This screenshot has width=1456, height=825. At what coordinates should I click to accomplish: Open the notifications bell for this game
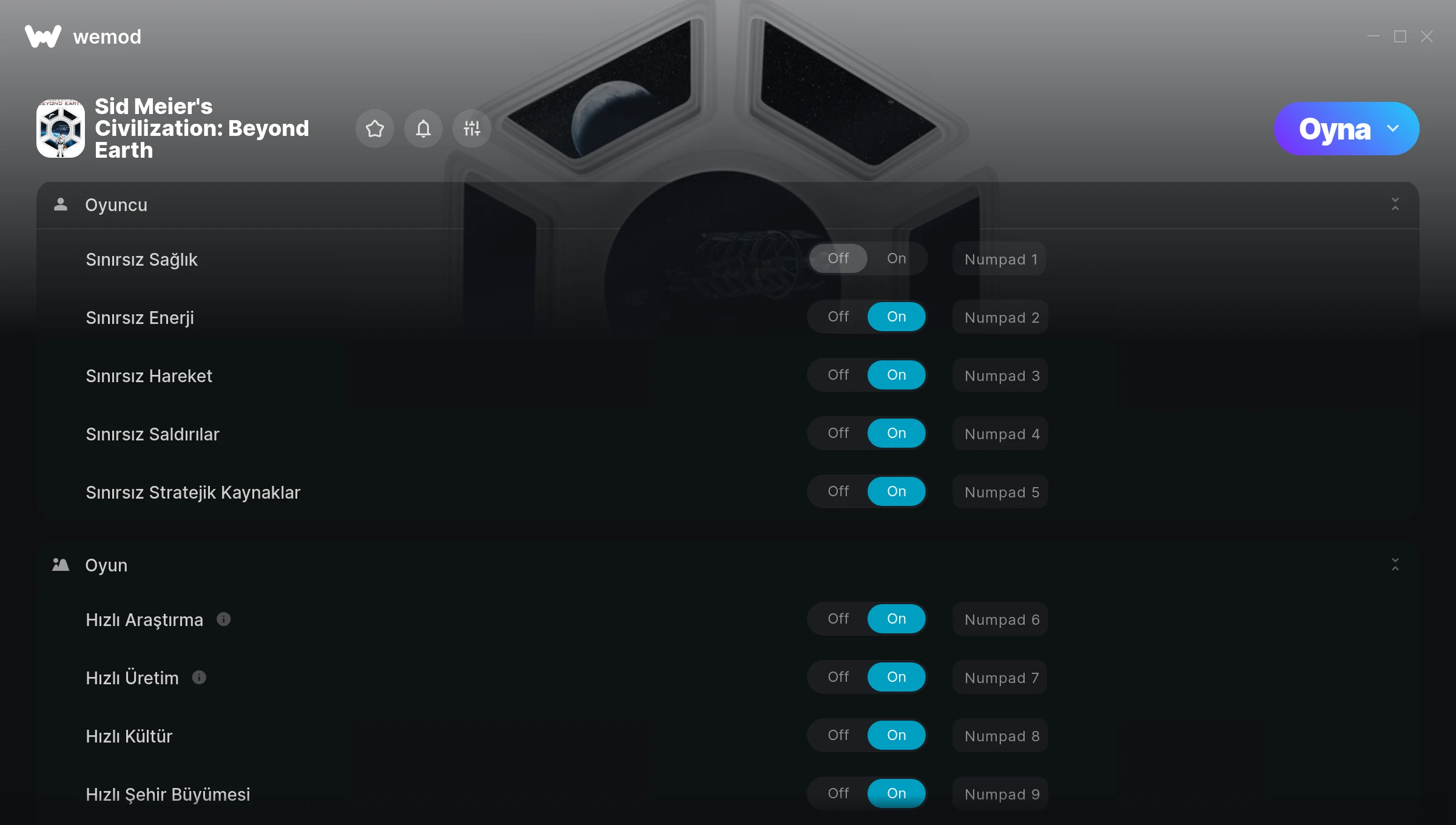[x=423, y=129]
